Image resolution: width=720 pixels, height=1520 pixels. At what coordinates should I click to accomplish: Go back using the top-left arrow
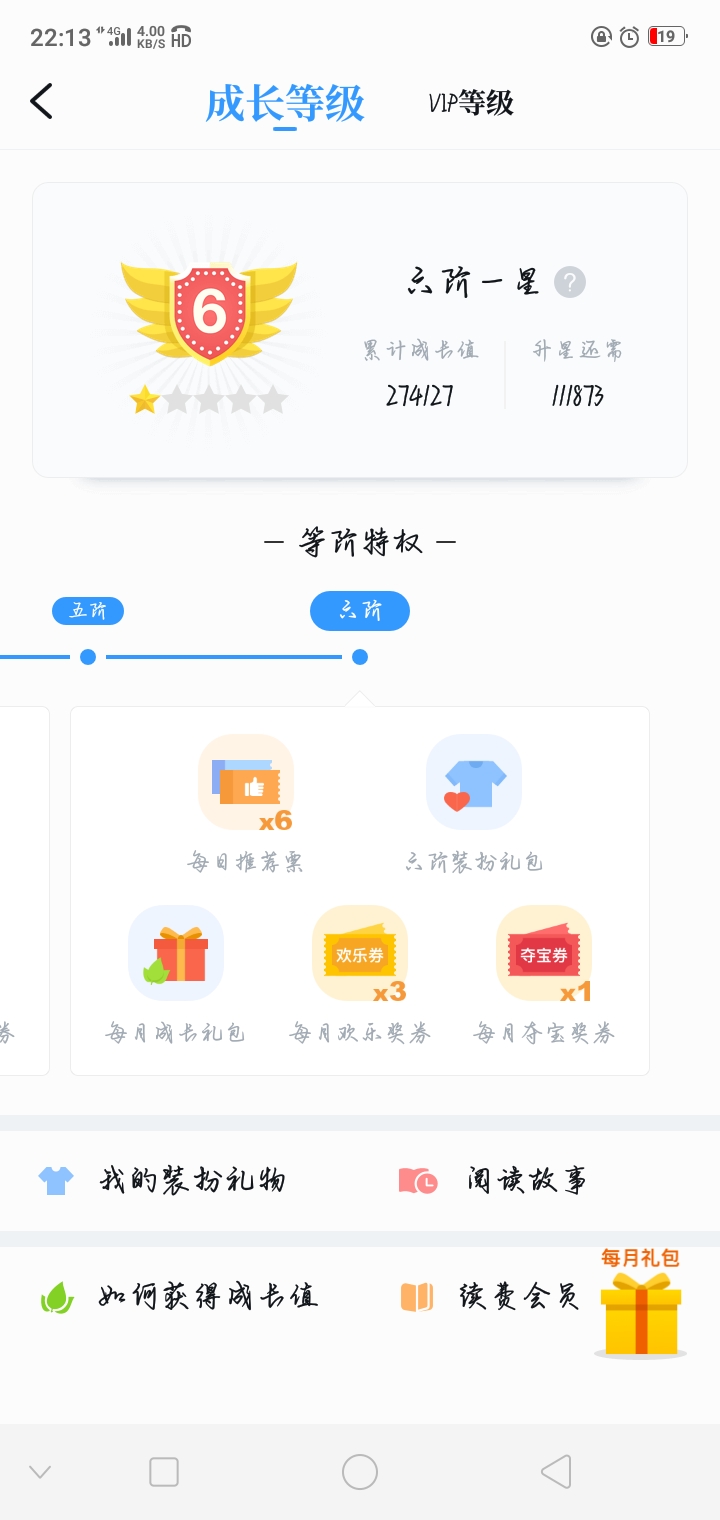(x=41, y=101)
